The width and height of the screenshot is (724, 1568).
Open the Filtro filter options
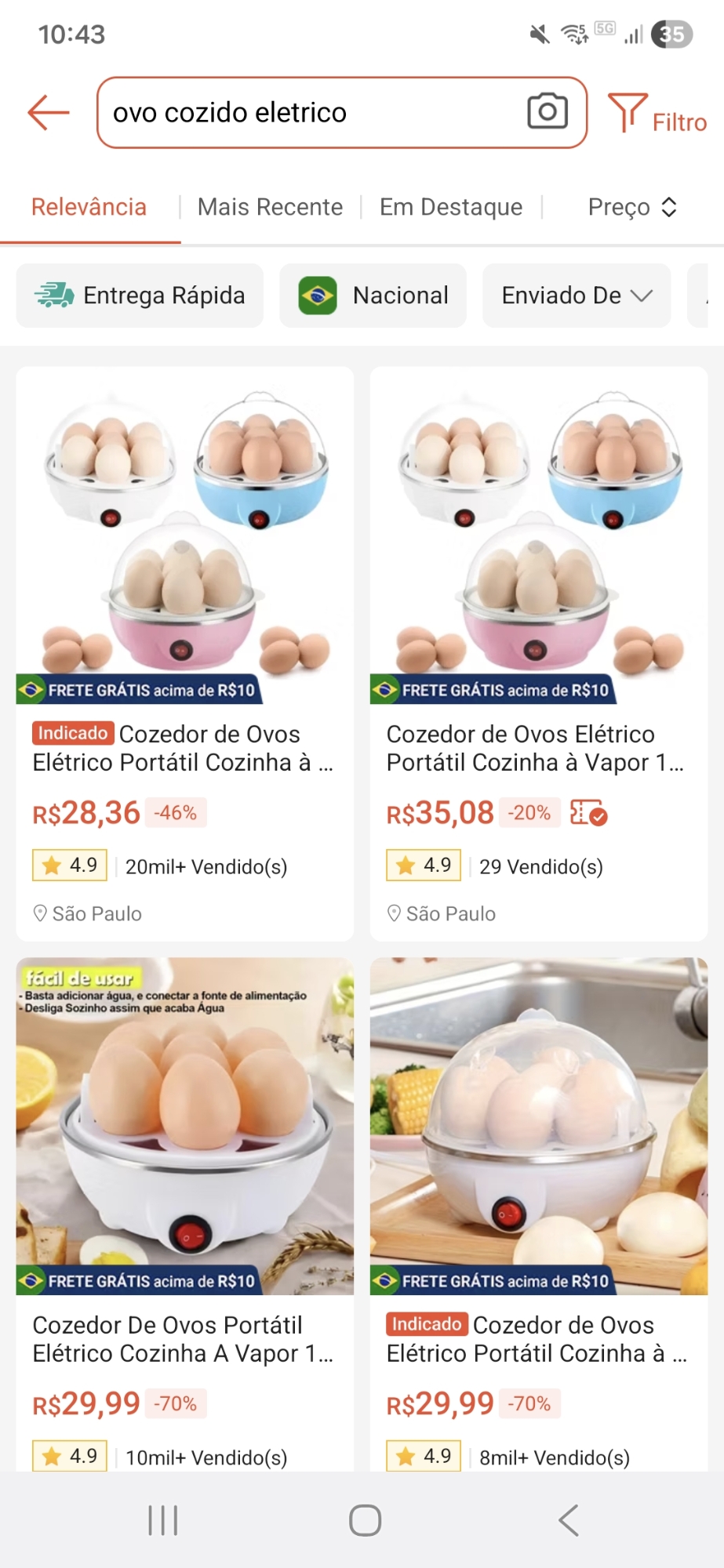click(657, 114)
